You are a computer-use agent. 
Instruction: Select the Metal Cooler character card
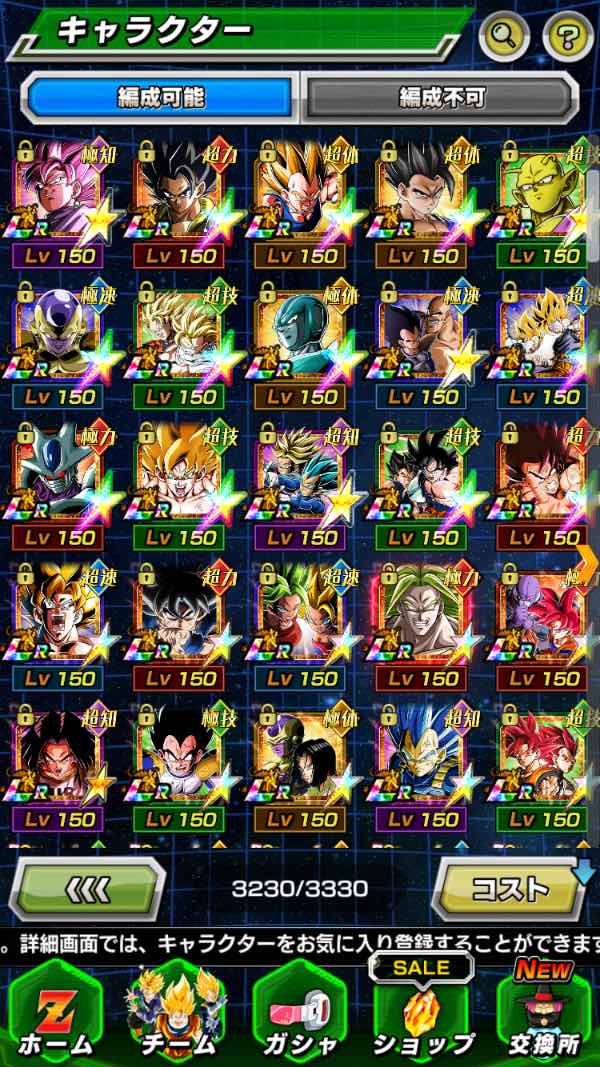tap(300, 342)
